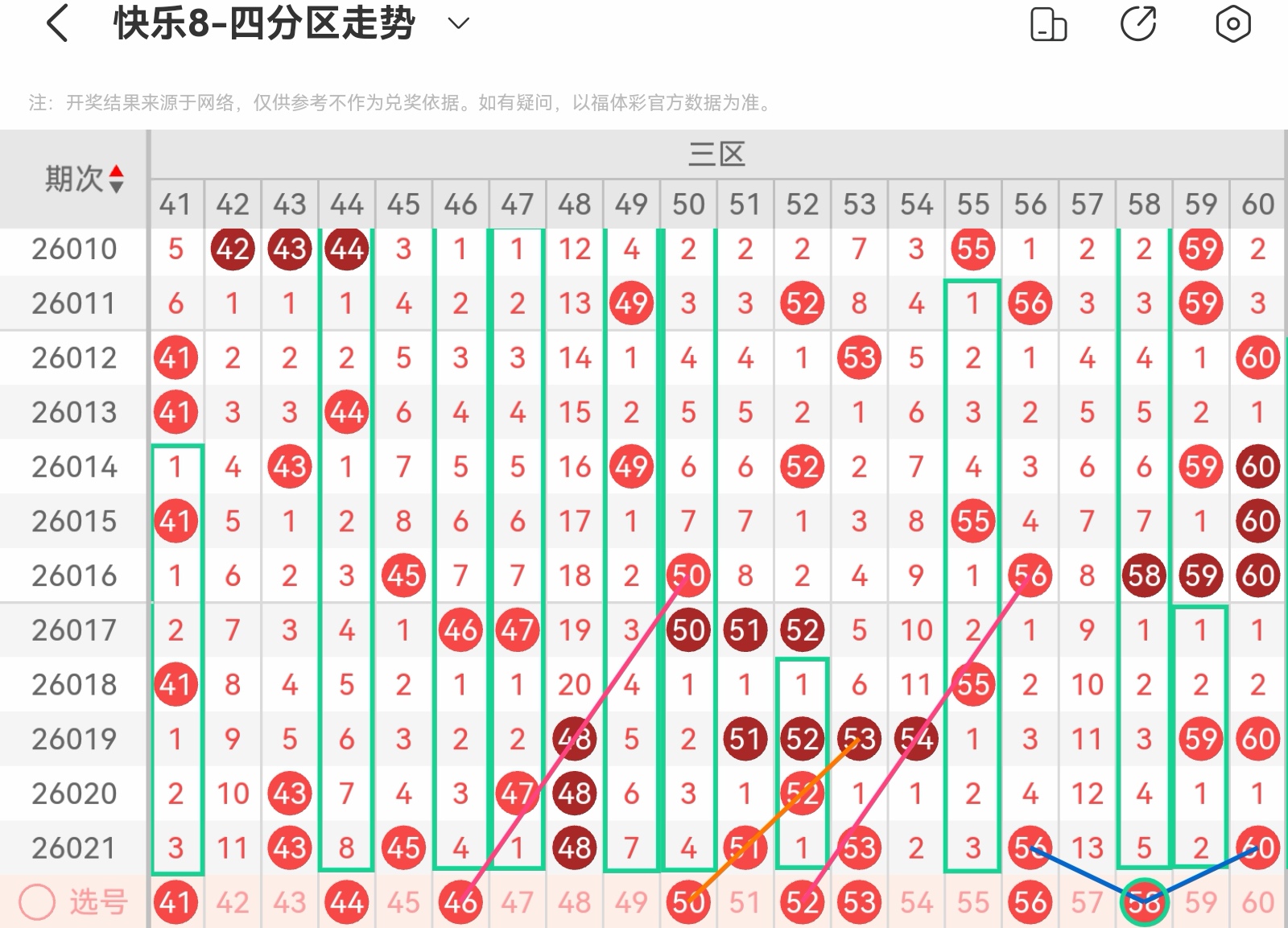Viewport: 1288px width, 928px height.
Task: Select number 59 in the 选号 row
Action: click(x=1200, y=902)
